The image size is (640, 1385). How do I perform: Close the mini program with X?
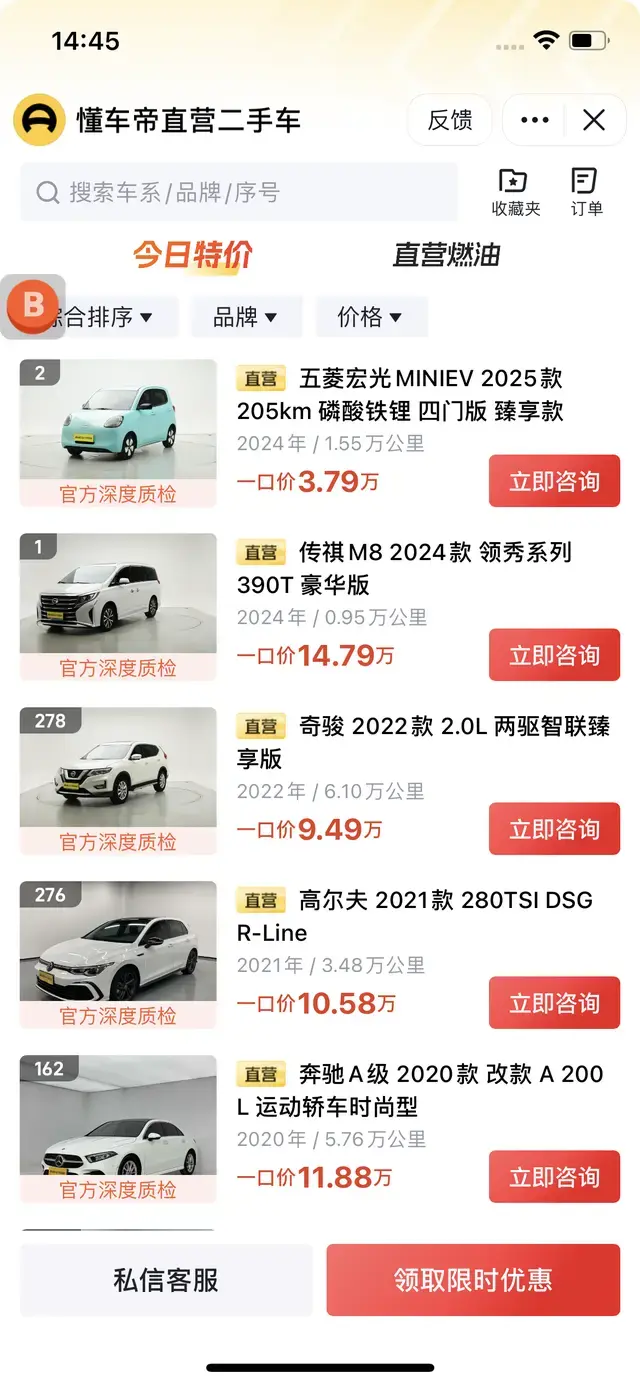(x=594, y=121)
